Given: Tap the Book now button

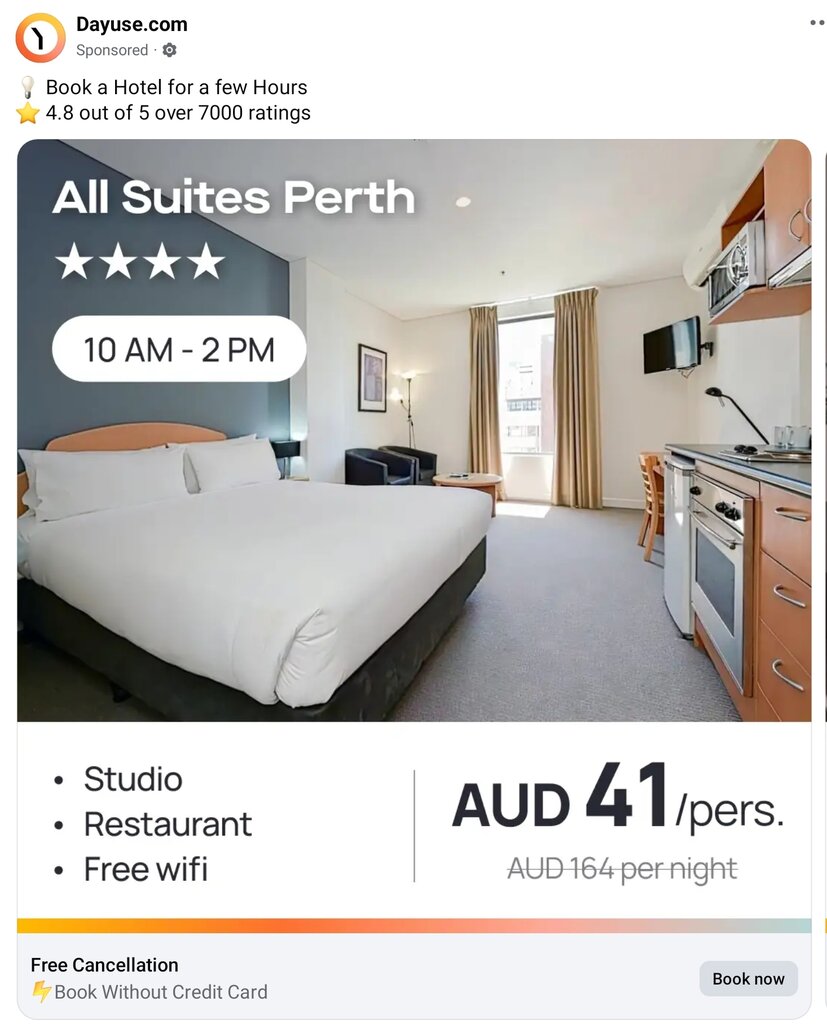Looking at the screenshot, I should click(747, 979).
